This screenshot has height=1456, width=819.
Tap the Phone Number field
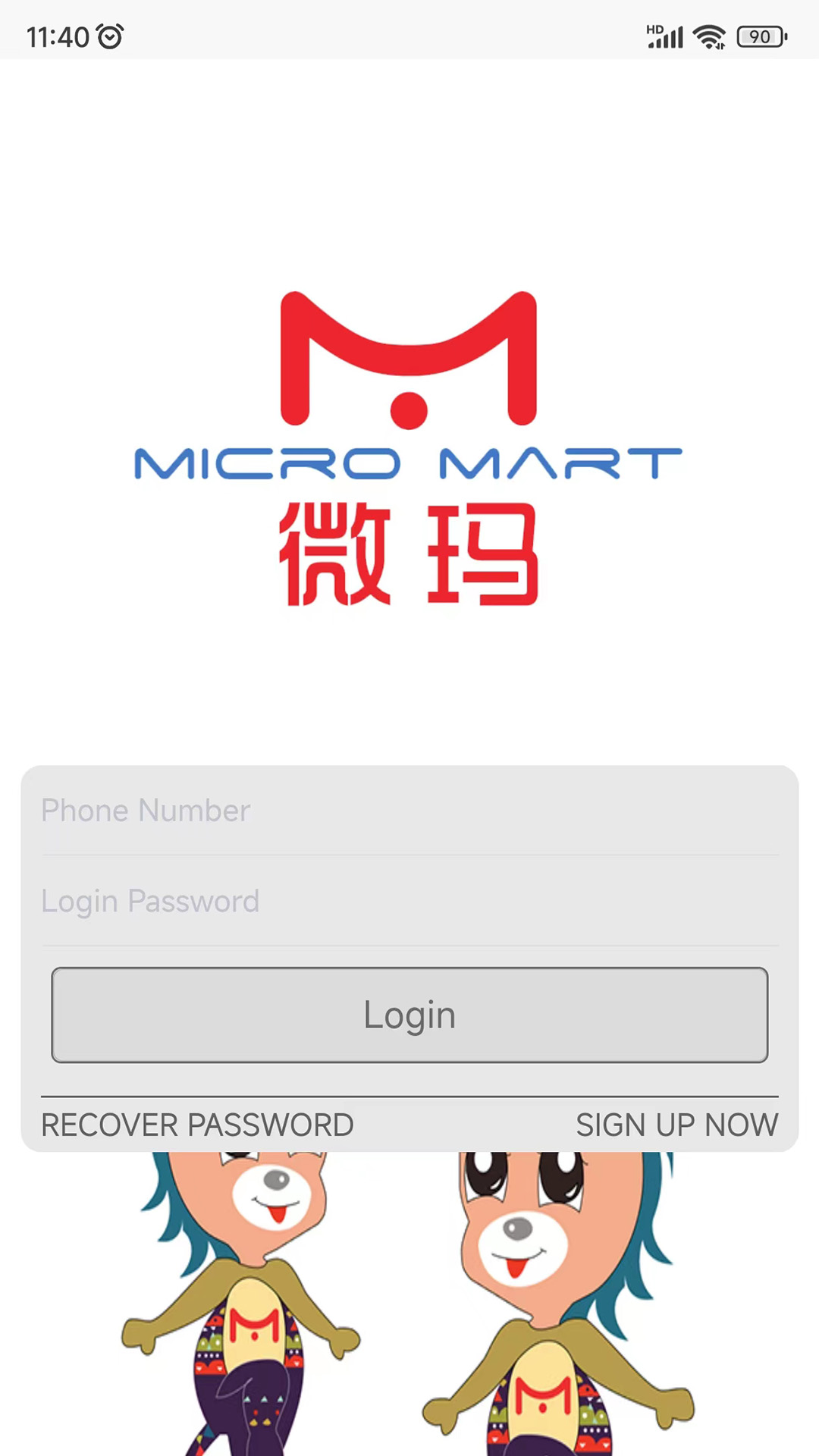409,811
